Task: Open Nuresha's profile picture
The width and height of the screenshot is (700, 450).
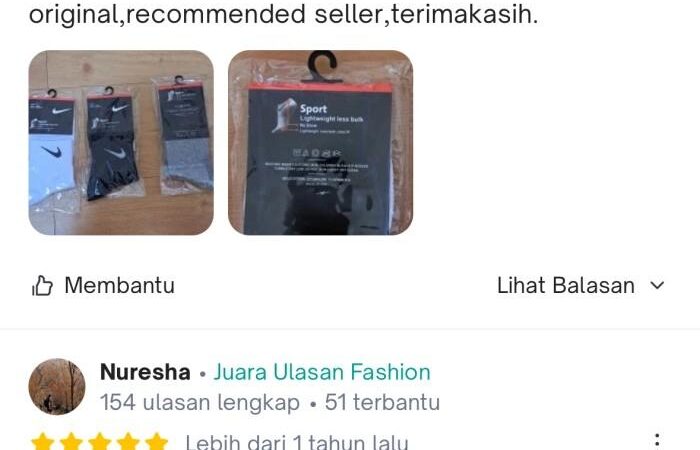Action: pos(57,387)
